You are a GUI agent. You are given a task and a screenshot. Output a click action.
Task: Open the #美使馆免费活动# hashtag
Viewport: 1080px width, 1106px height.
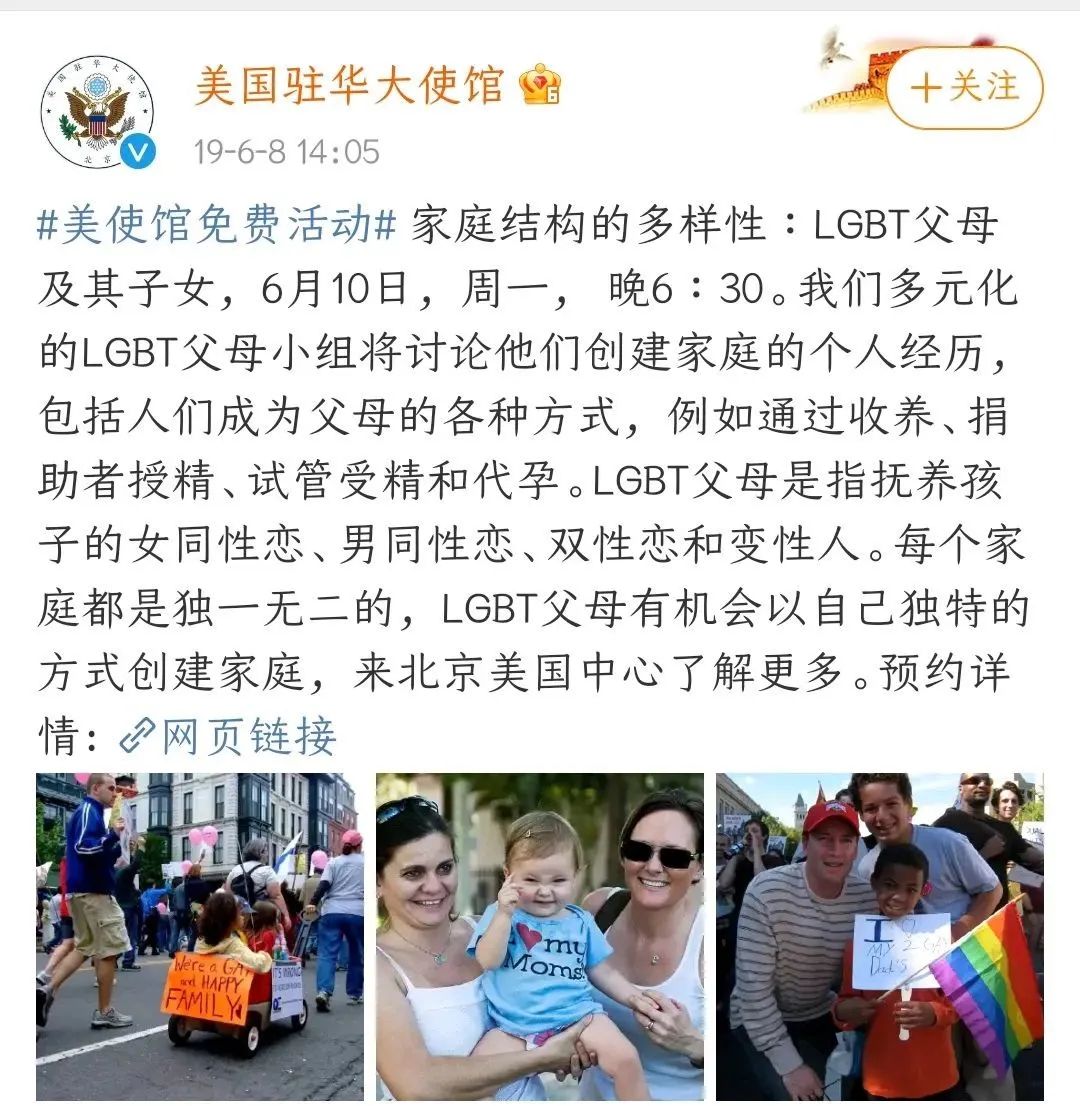coord(218,226)
